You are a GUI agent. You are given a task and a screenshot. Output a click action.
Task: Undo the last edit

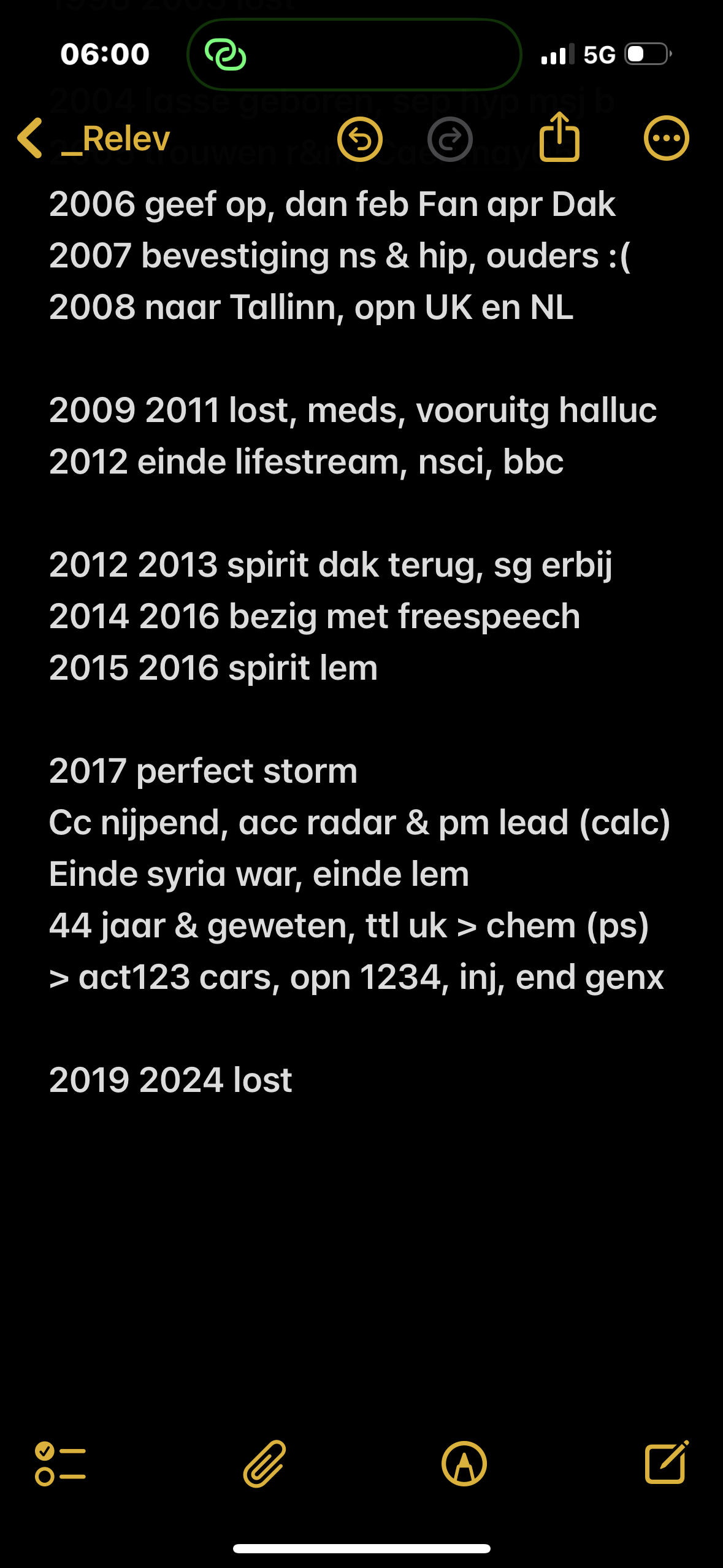tap(360, 139)
